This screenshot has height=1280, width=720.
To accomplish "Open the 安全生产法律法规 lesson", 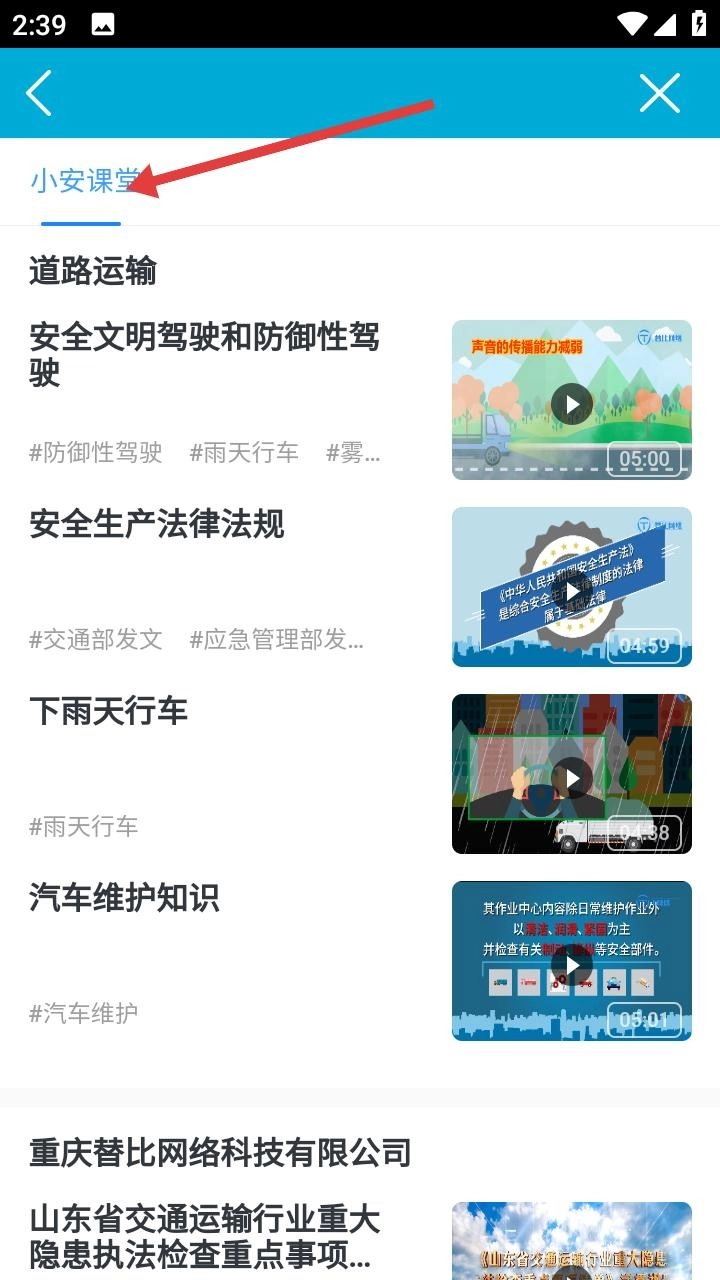I will point(157,524).
